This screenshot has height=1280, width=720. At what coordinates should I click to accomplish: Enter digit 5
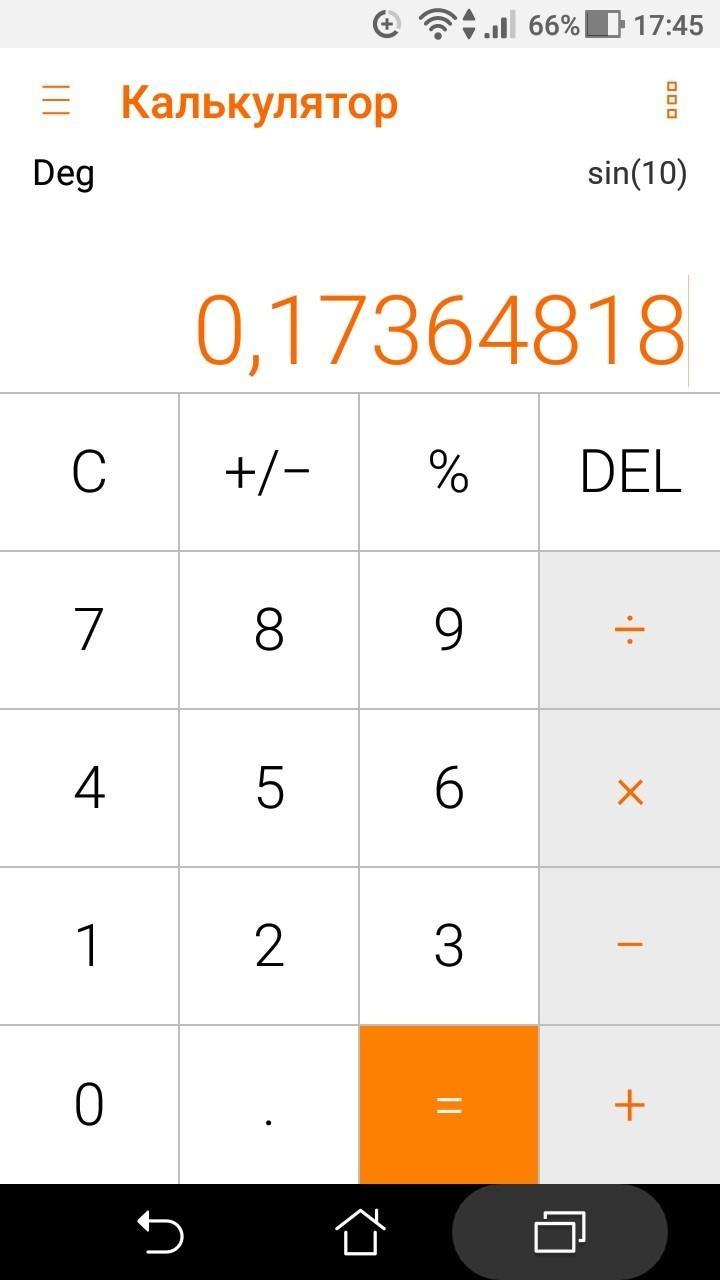point(269,788)
